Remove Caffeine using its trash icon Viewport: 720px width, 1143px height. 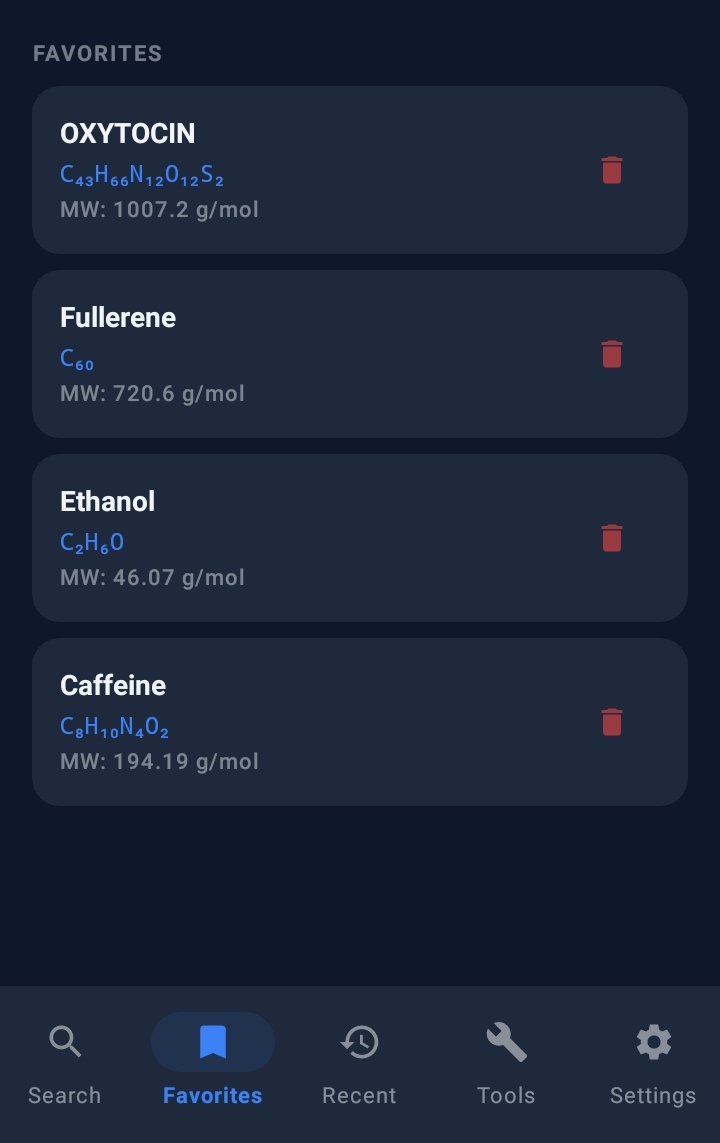coord(611,722)
